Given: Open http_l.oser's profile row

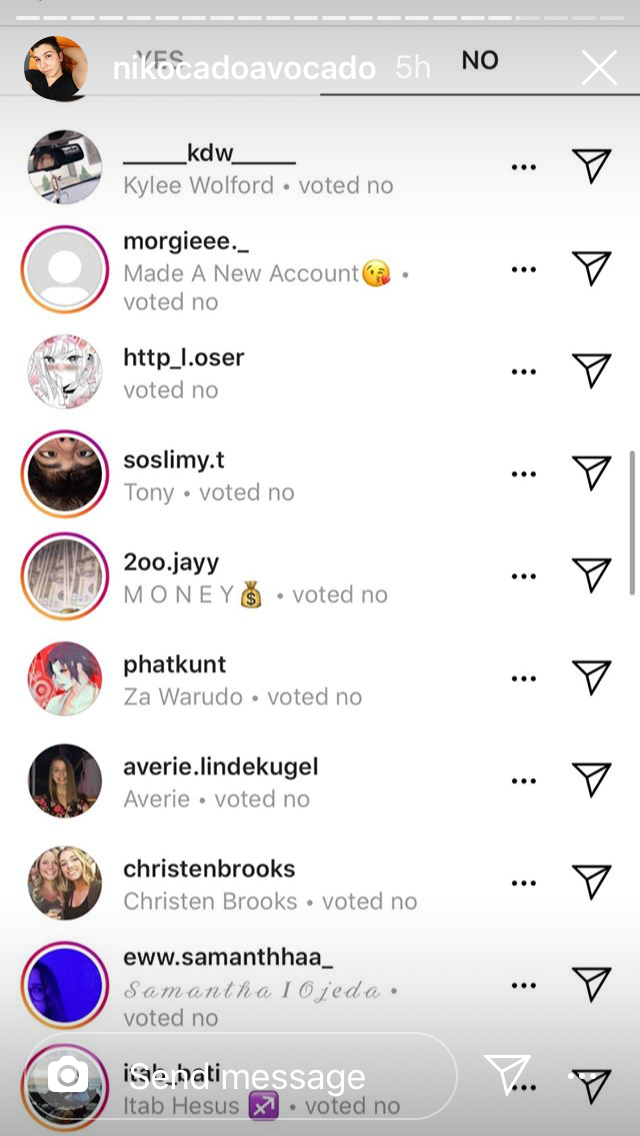Looking at the screenshot, I should point(320,372).
